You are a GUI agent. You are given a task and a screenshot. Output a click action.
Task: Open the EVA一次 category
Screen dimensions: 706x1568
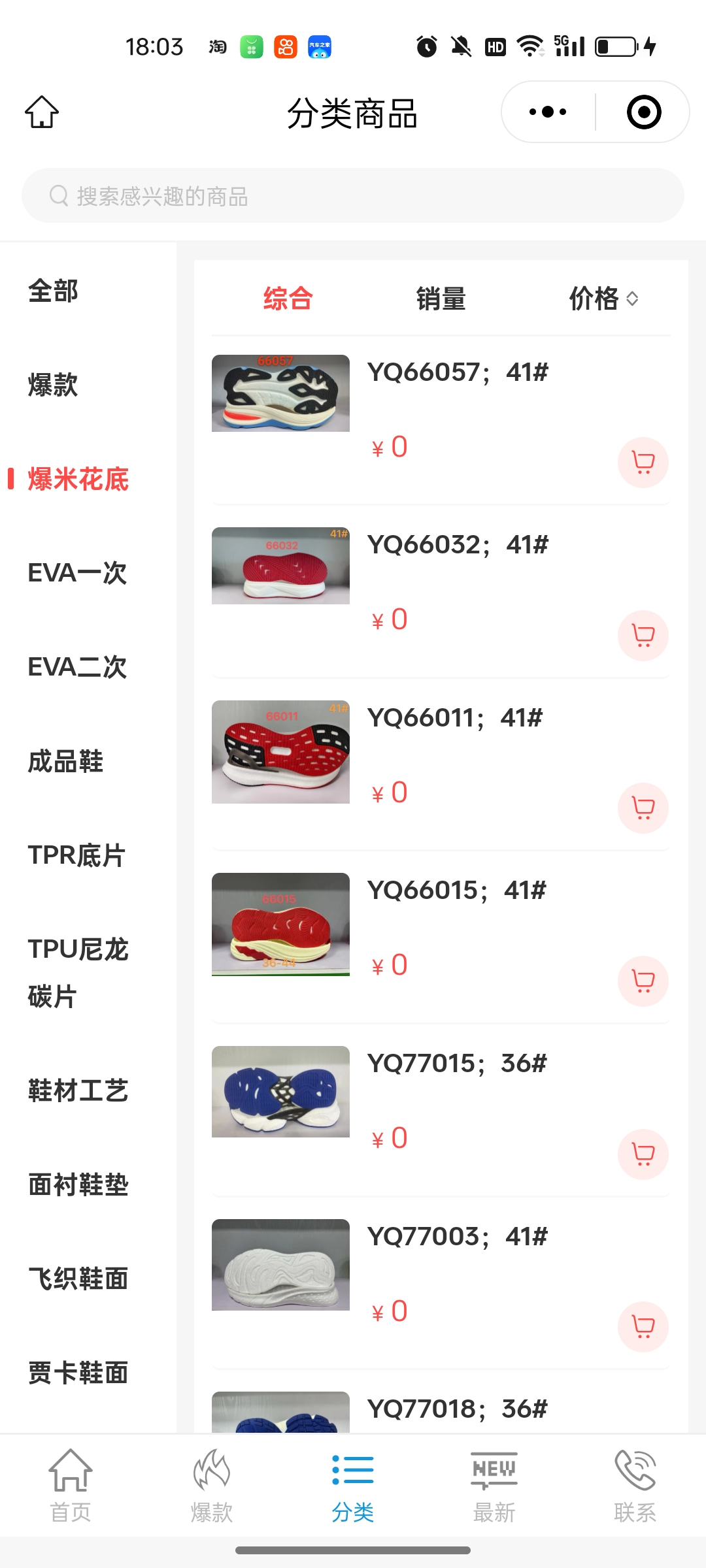coord(77,573)
